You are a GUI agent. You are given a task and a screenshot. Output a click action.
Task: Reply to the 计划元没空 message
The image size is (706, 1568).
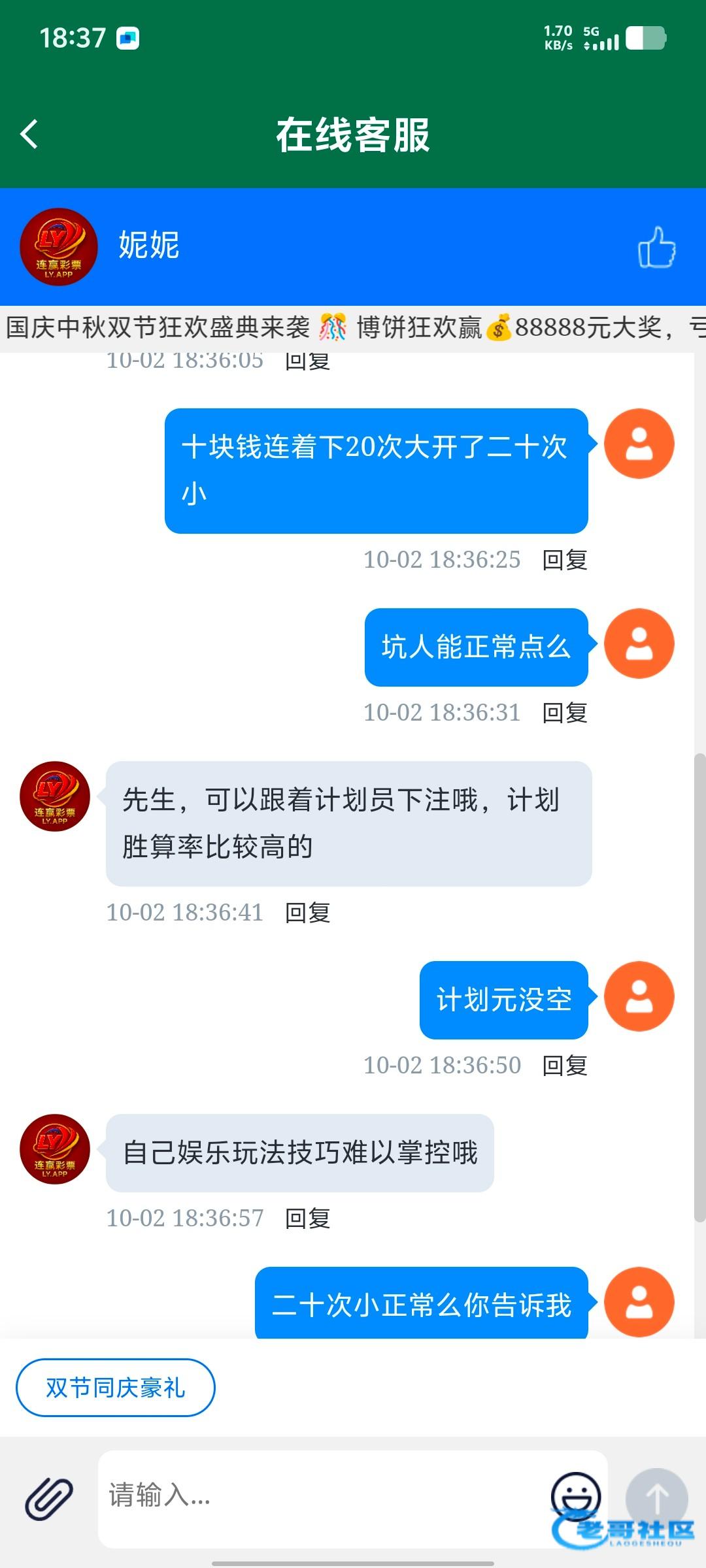565,1066
